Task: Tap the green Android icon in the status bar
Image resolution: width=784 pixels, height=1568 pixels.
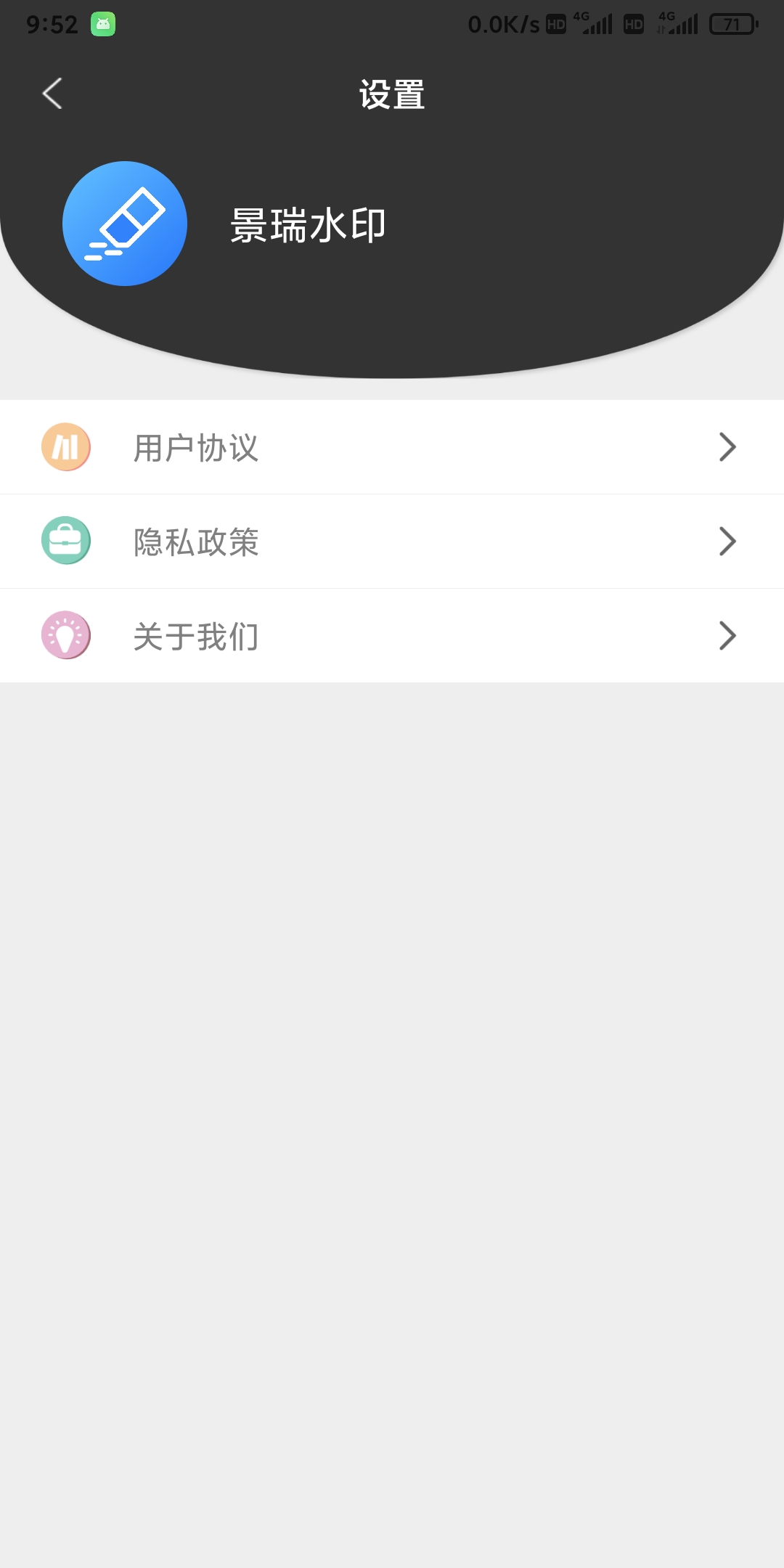Action: pos(102,23)
